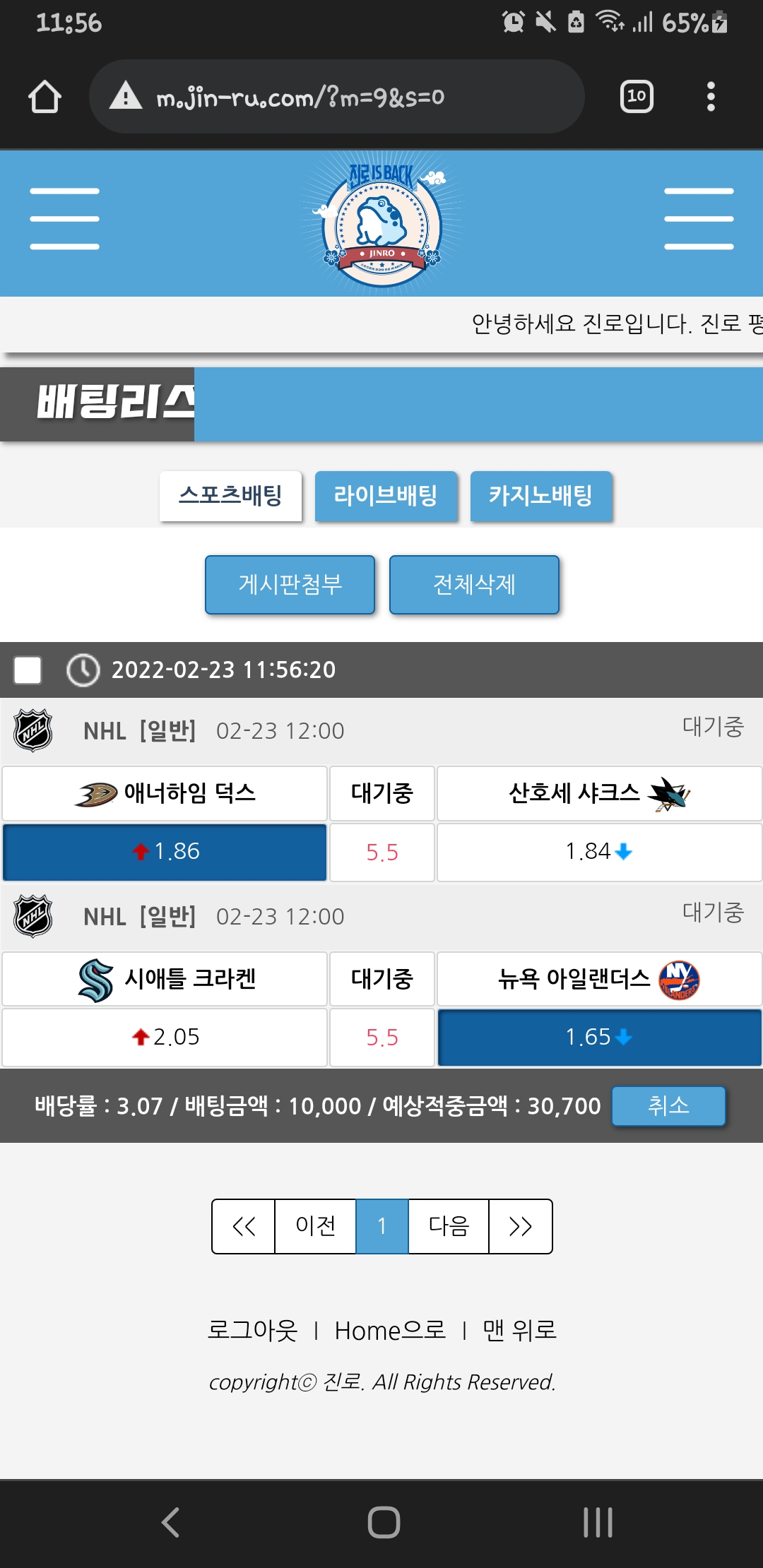
Task: Open the left hamburger menu
Action: click(64, 219)
